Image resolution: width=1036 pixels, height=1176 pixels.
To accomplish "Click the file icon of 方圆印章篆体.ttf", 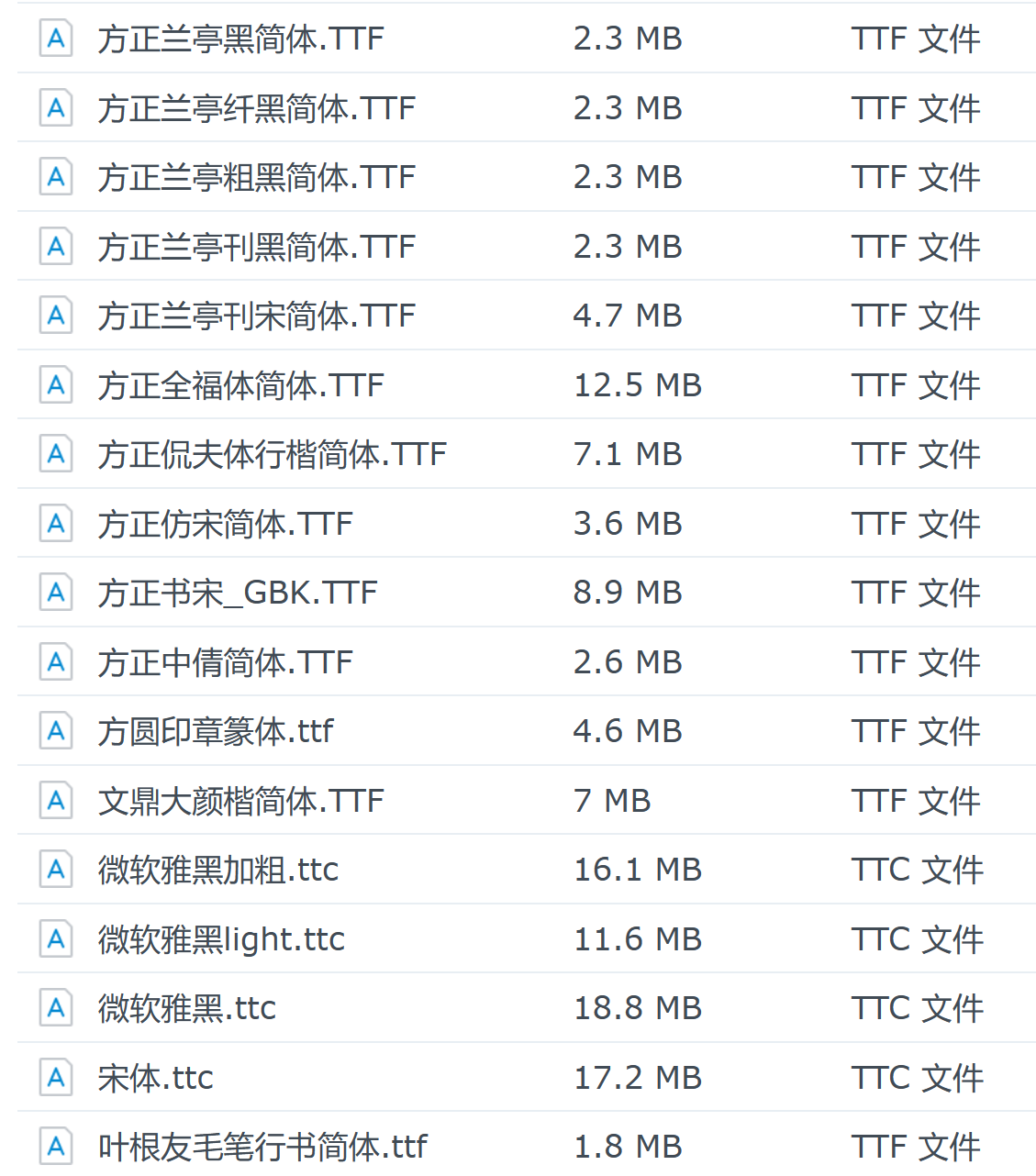I will click(56, 731).
